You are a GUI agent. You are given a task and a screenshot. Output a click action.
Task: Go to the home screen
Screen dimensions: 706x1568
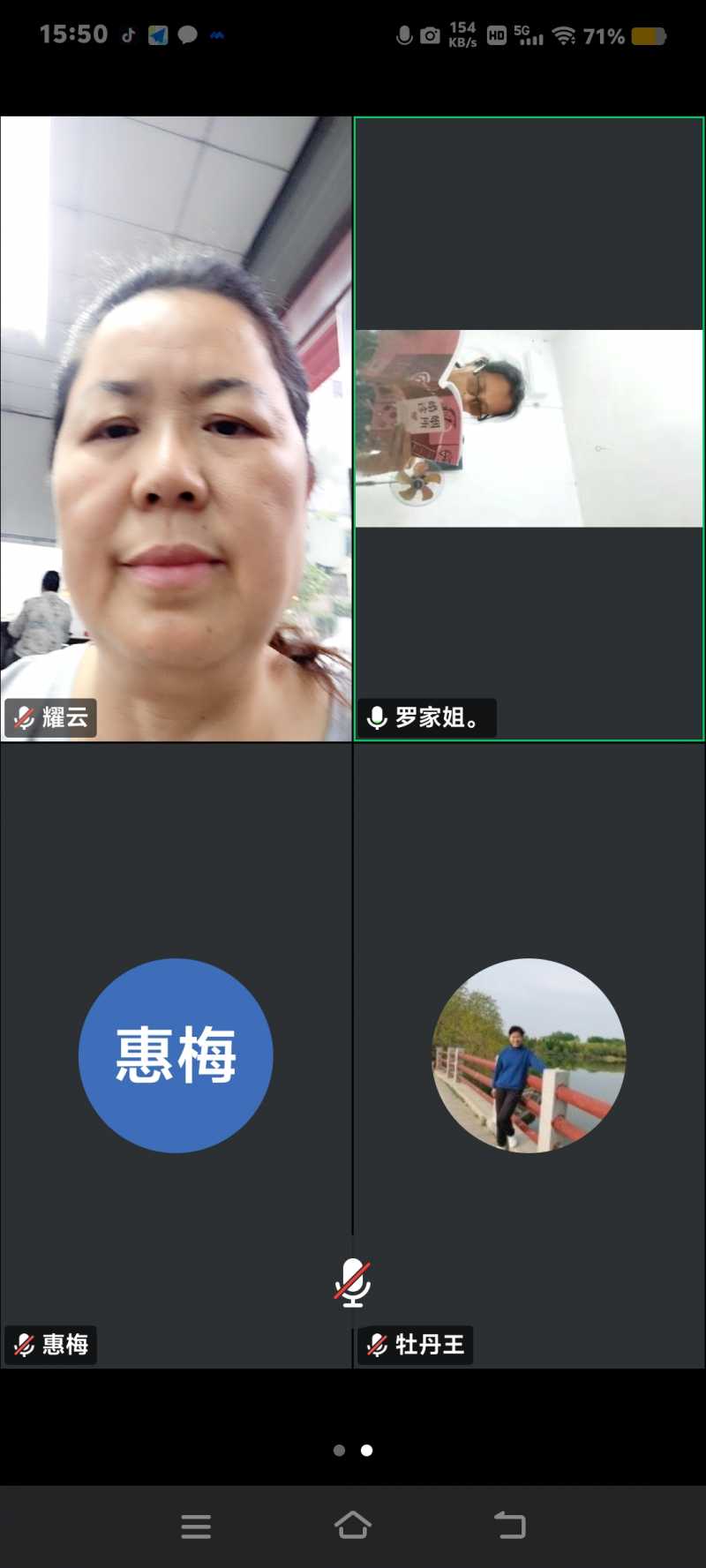(x=353, y=1525)
